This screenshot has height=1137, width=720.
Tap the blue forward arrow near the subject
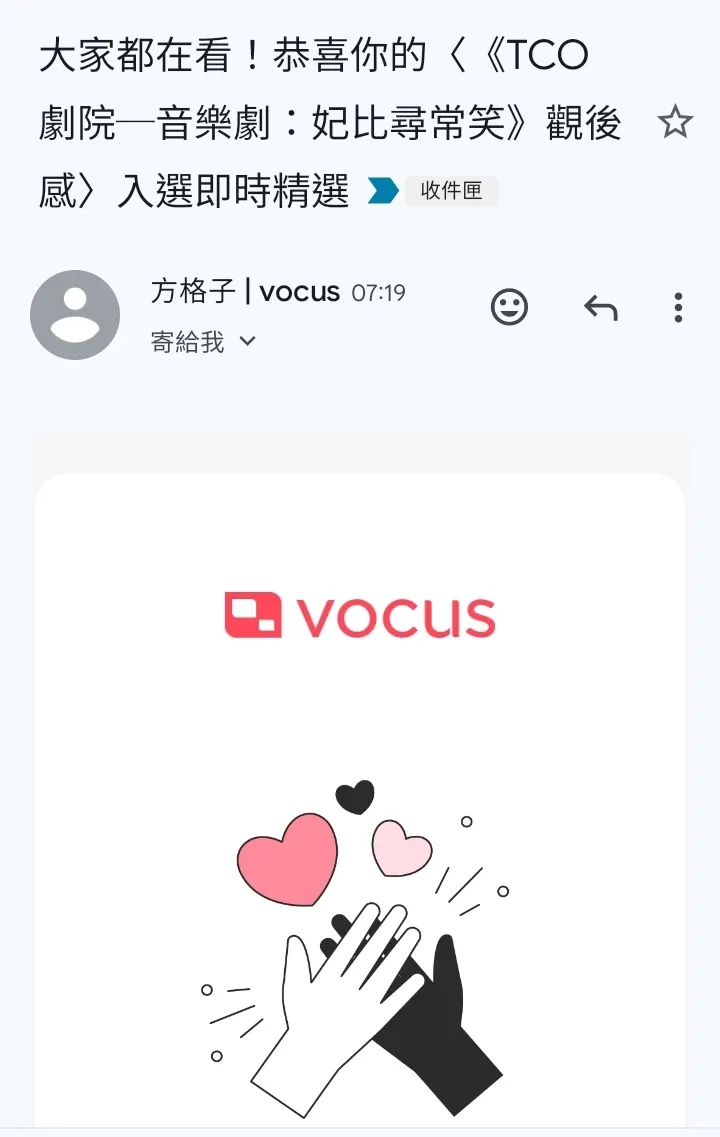[x=383, y=189]
